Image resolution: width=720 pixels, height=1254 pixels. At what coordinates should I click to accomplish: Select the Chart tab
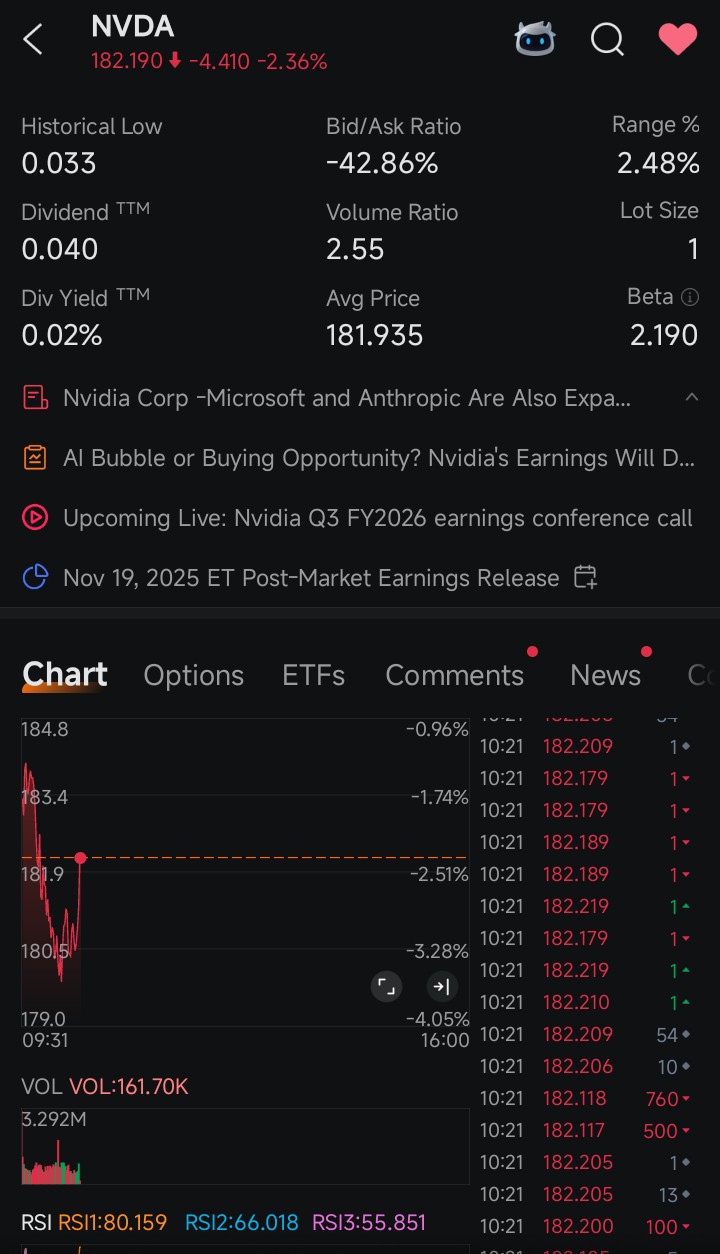pos(65,675)
